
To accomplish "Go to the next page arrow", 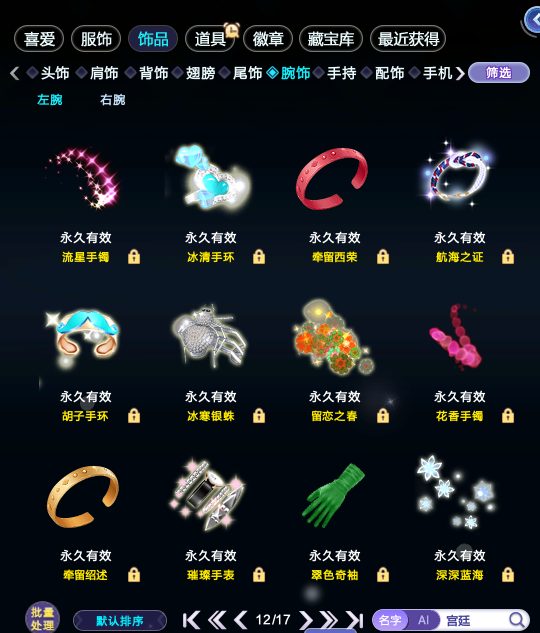I will (306, 620).
